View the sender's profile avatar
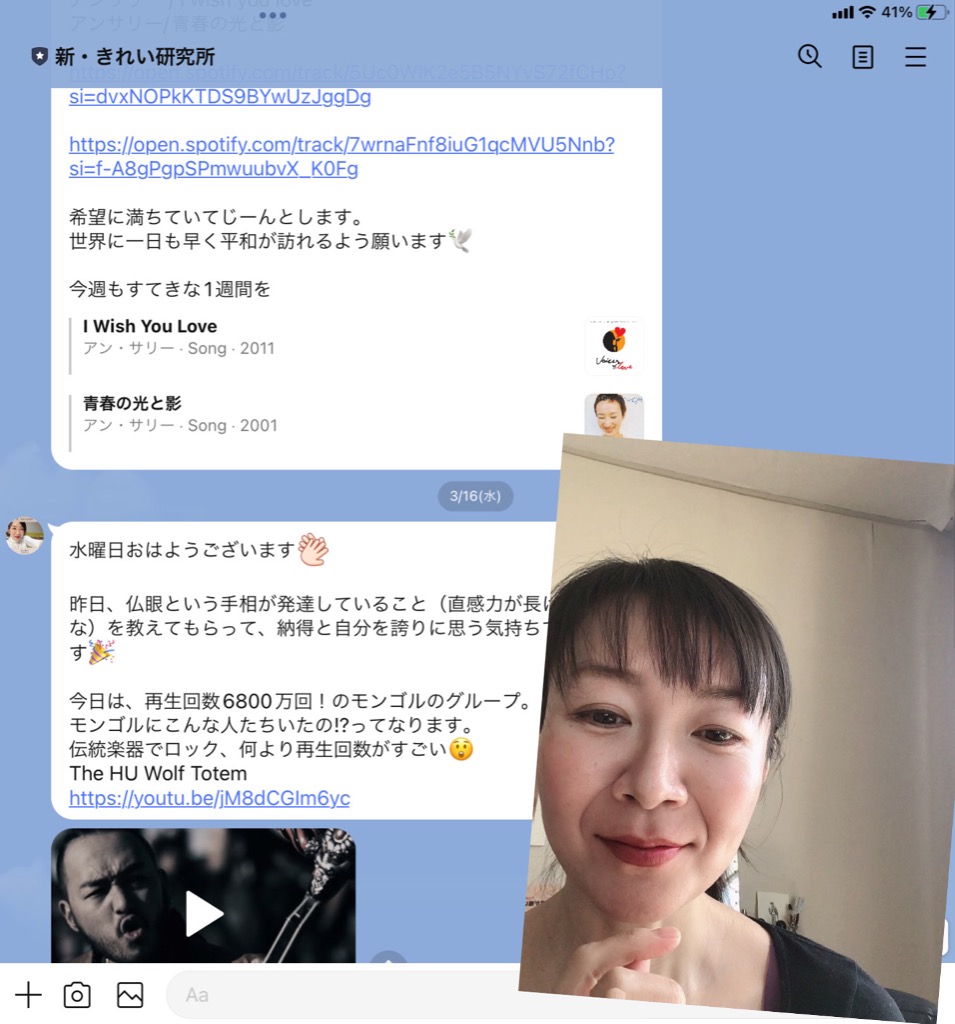The image size is (955, 1024). coord(24,537)
